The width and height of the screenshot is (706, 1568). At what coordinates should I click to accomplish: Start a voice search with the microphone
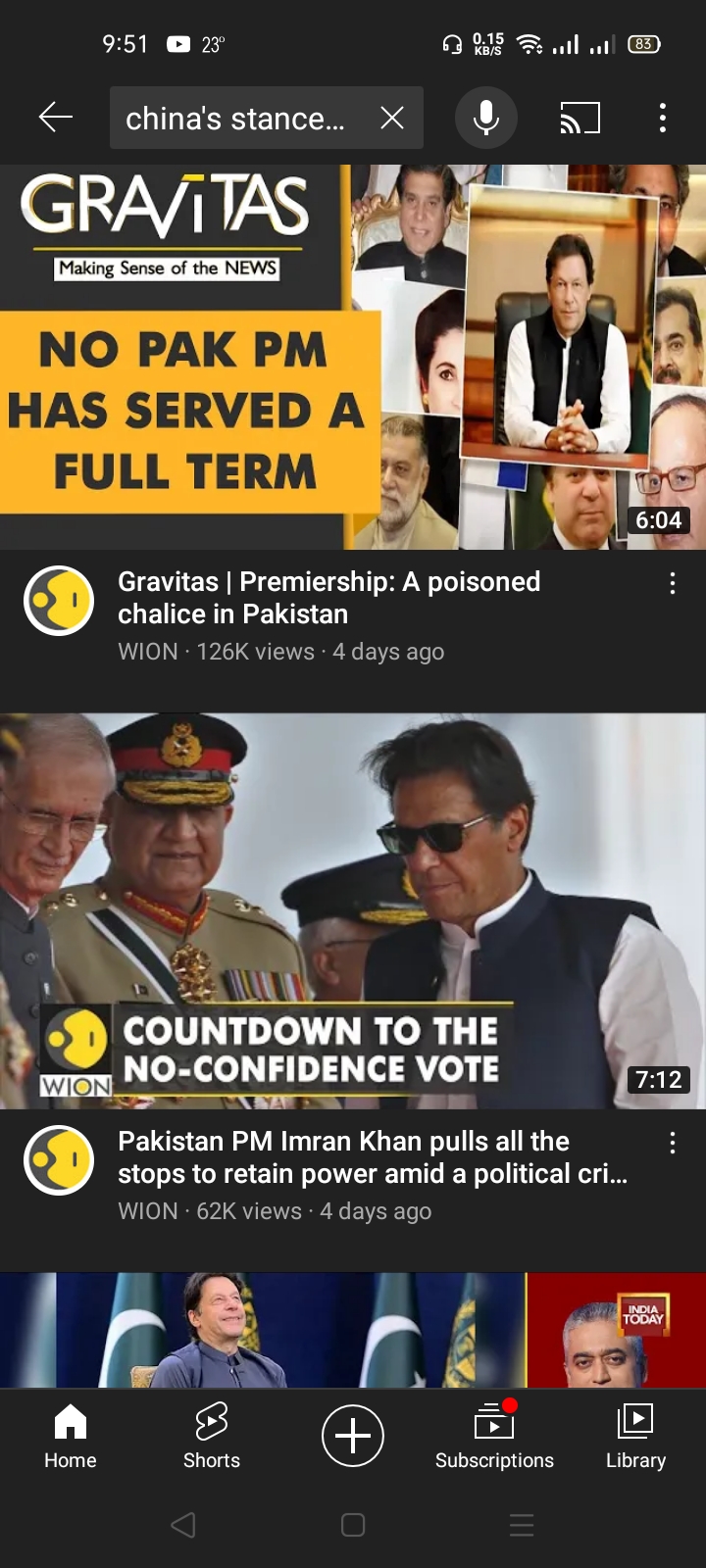tap(486, 118)
